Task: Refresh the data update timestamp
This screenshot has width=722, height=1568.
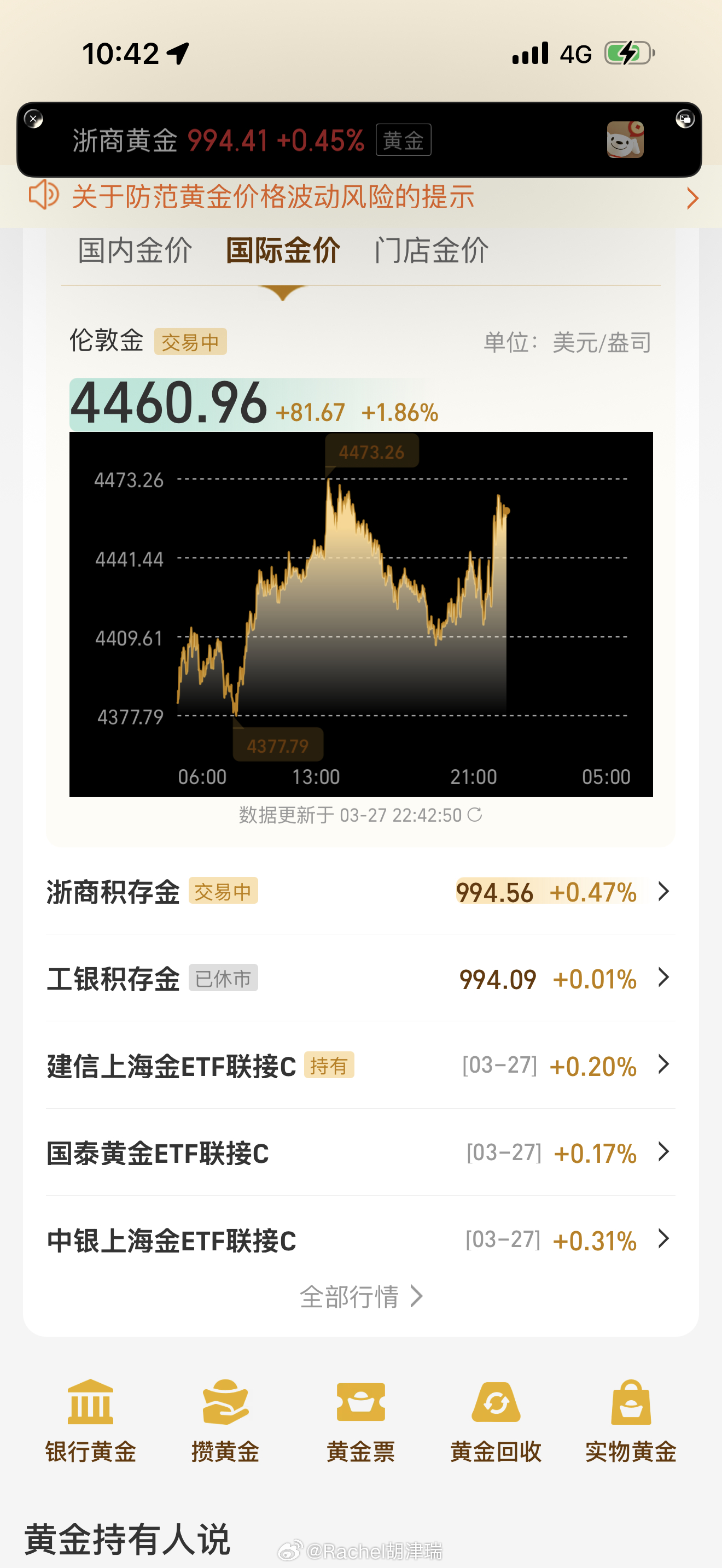Action: (475, 815)
